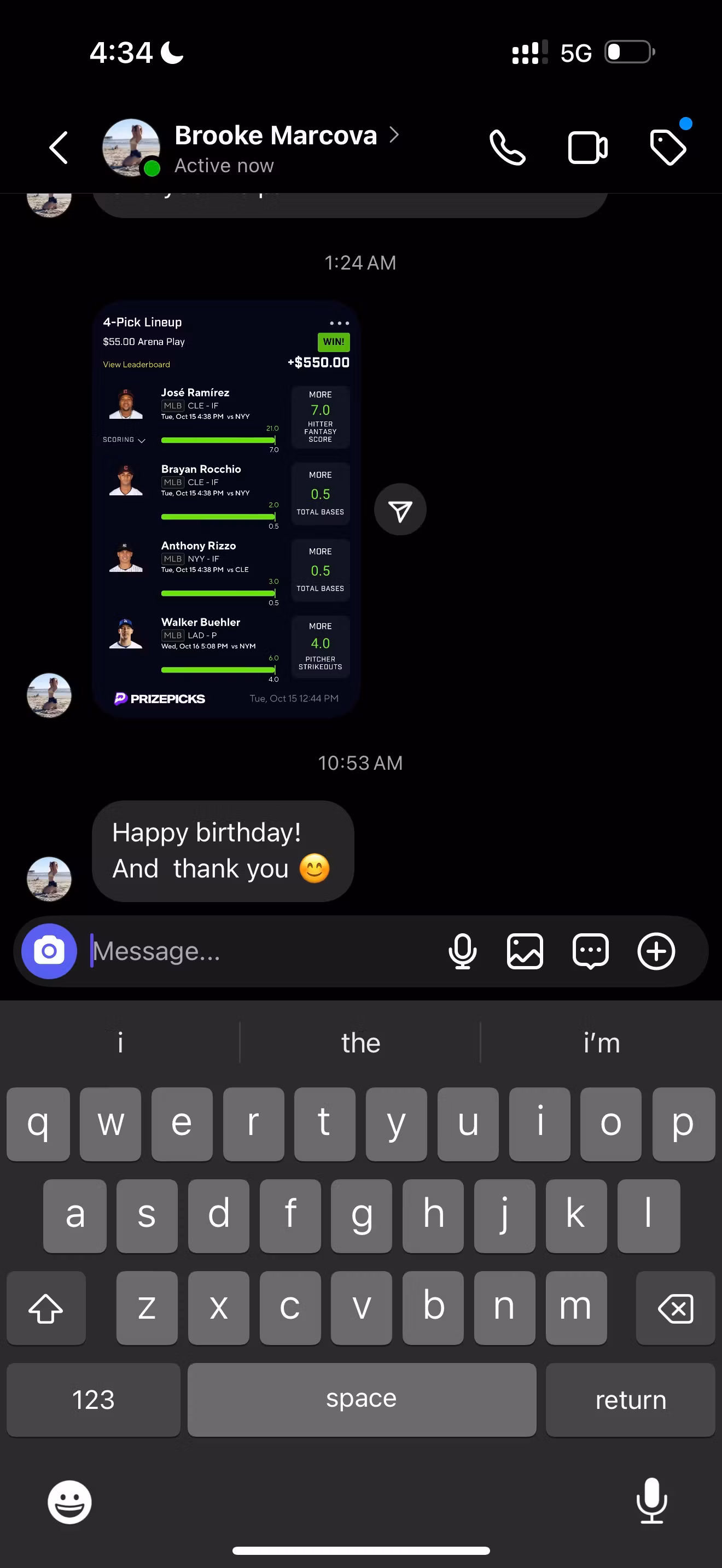Open the photo gallery picker
The height and width of the screenshot is (1568, 722).
(525, 951)
